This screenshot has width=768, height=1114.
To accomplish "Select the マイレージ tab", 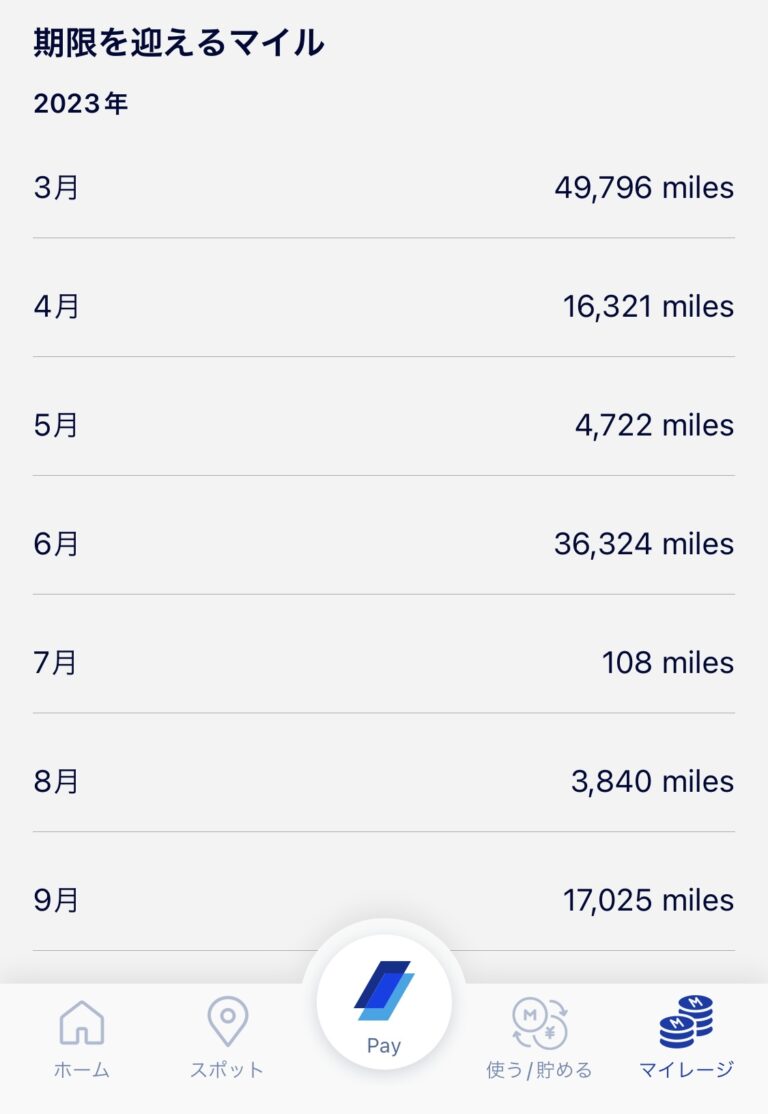I will click(686, 1038).
